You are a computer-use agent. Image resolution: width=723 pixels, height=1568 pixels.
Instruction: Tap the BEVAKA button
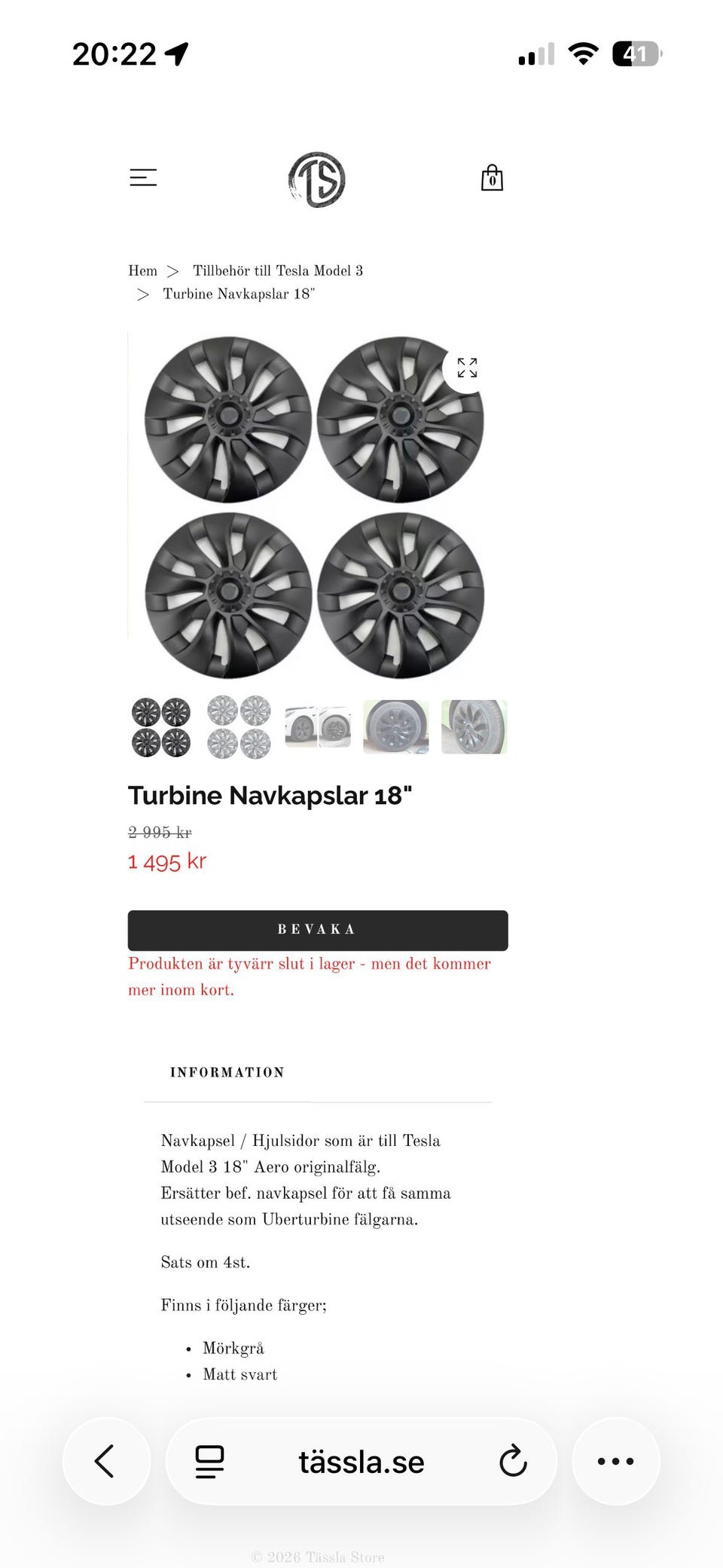pyautogui.click(x=318, y=930)
